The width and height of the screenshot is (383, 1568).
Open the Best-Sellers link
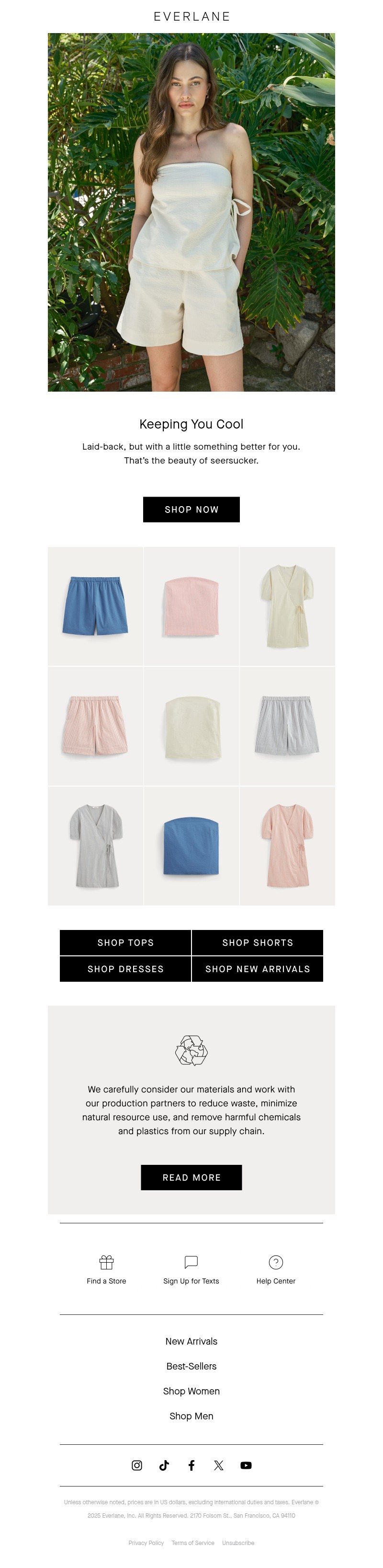[x=191, y=1366]
